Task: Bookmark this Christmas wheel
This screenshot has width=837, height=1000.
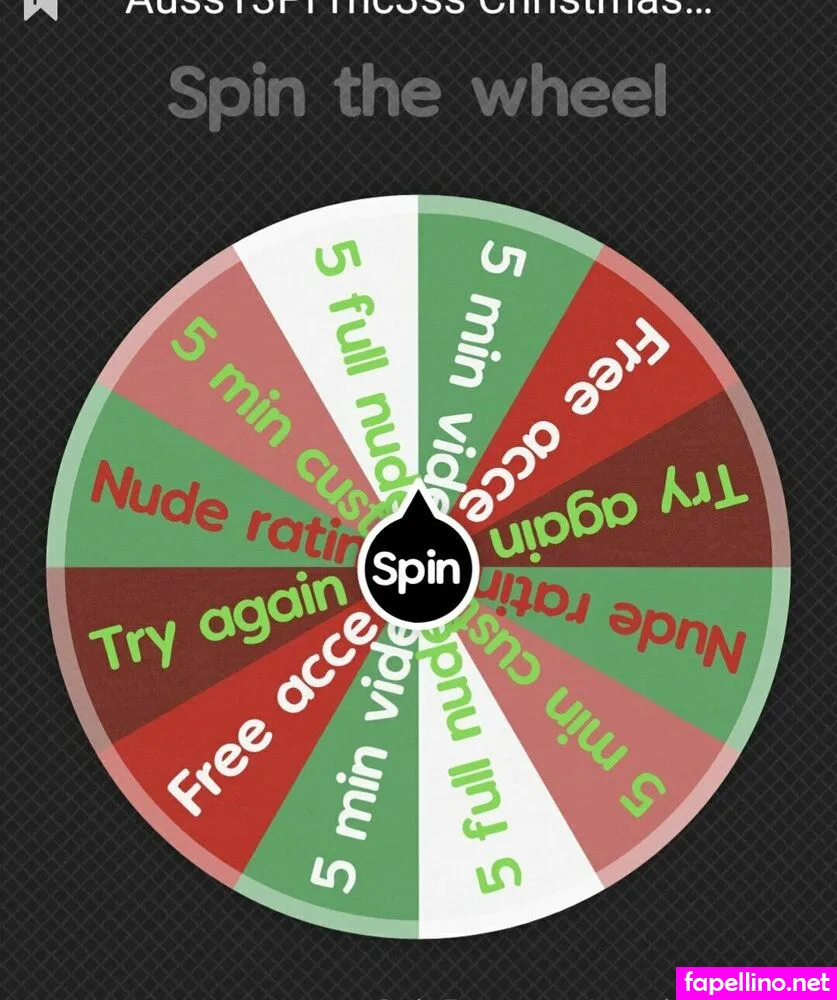Action: pyautogui.click(x=41, y=8)
